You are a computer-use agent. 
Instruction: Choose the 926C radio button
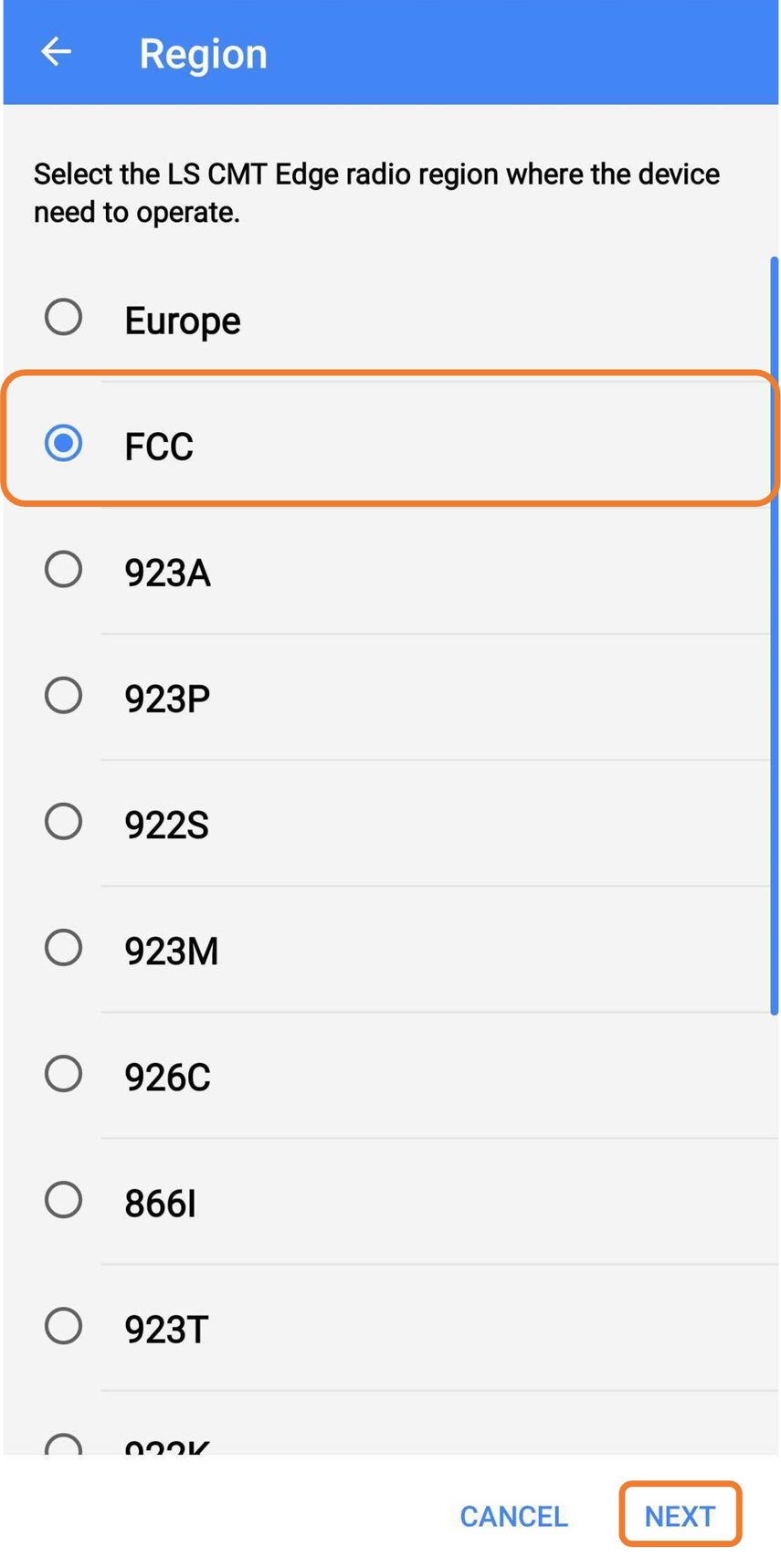(x=63, y=1076)
